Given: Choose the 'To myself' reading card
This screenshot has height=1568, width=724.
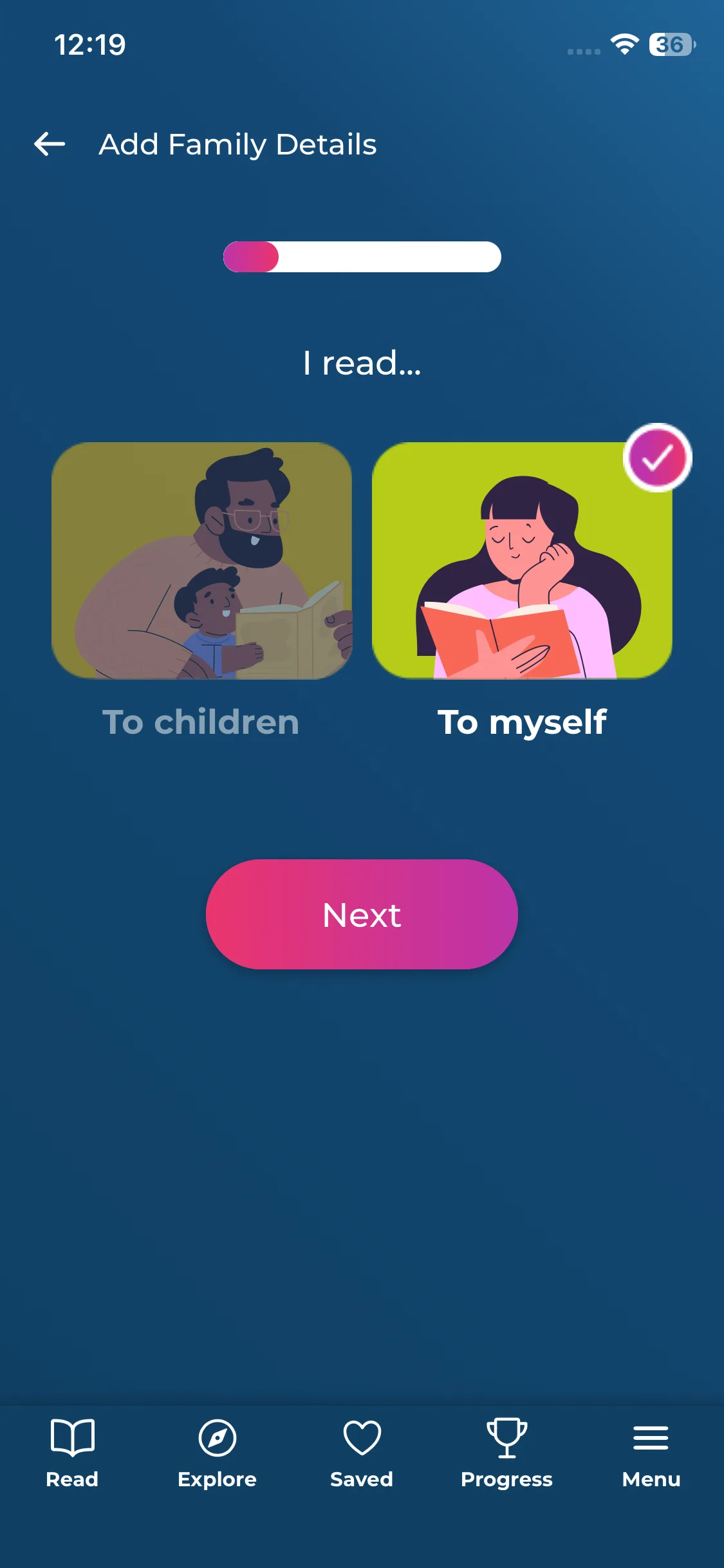Looking at the screenshot, I should click(522, 561).
